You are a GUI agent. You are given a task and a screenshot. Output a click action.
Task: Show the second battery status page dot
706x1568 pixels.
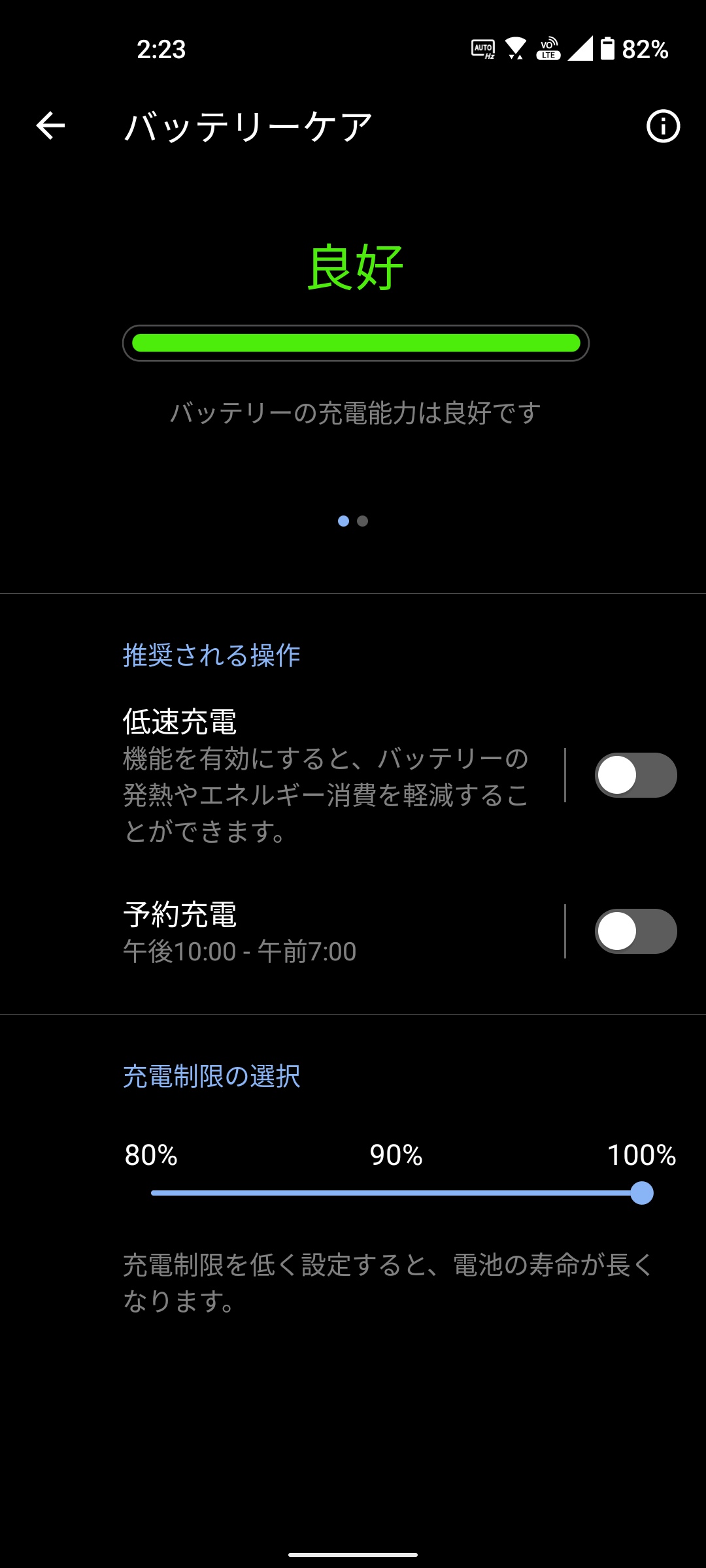pos(363,521)
